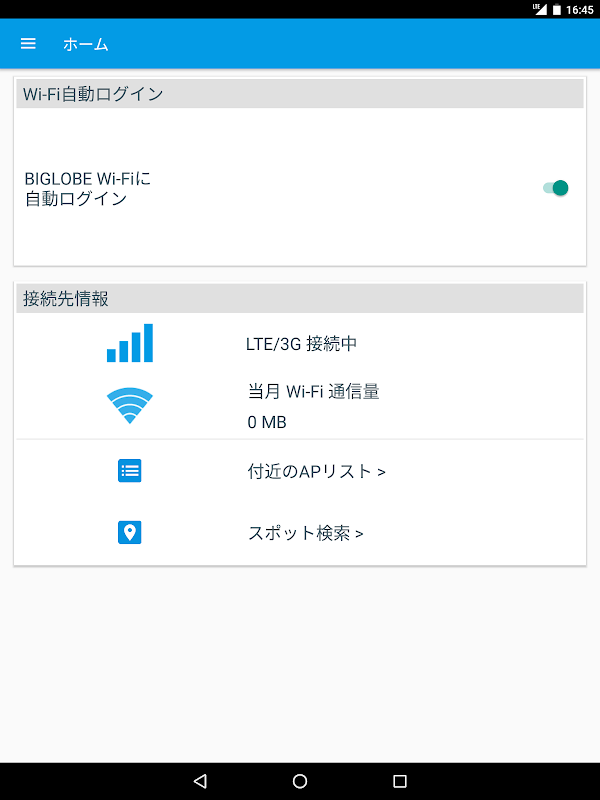Open 付近のAPリスト
Screen dimensions: 600x800
coord(316,471)
